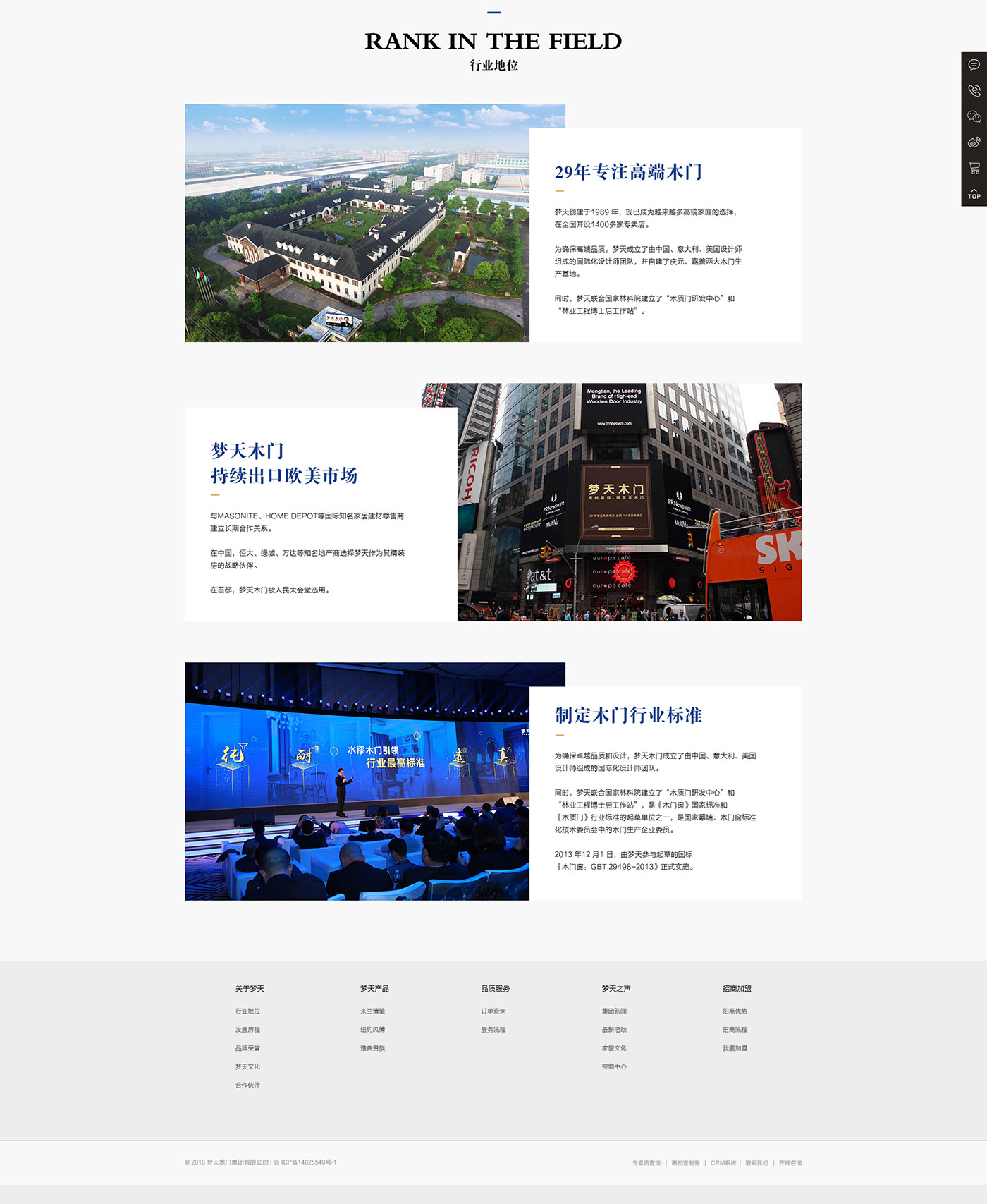
Task: Open the chat message icon in sidebar
Action: [974, 65]
